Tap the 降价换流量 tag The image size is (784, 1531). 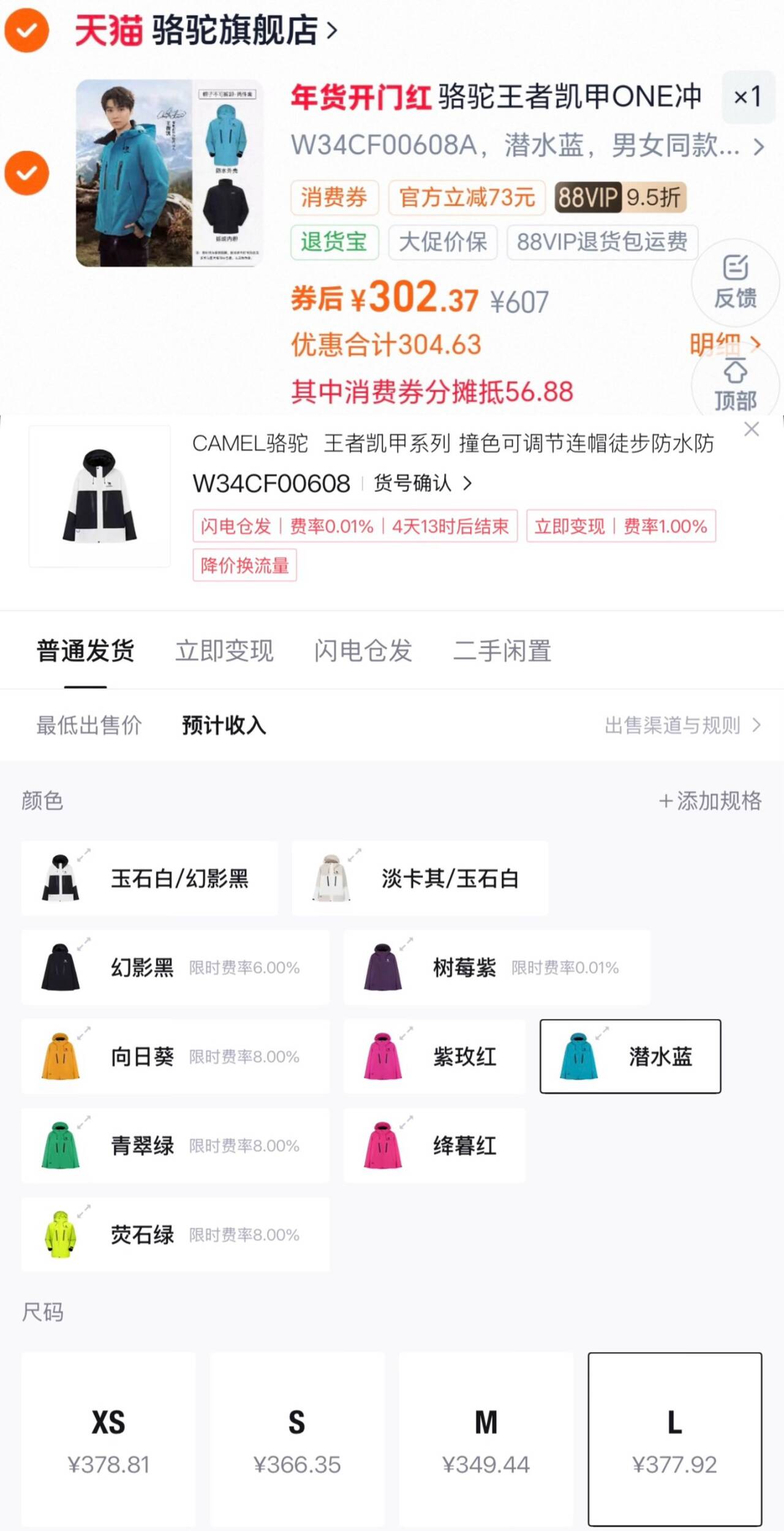click(x=244, y=565)
